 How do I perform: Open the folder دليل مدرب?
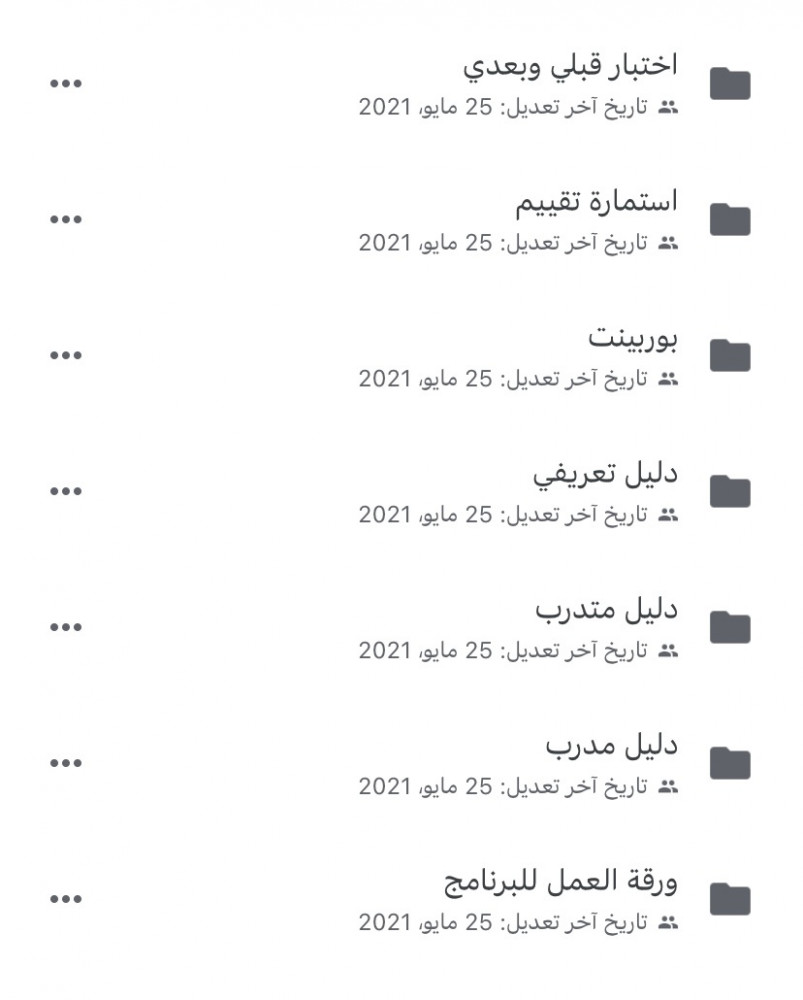click(x=612, y=746)
